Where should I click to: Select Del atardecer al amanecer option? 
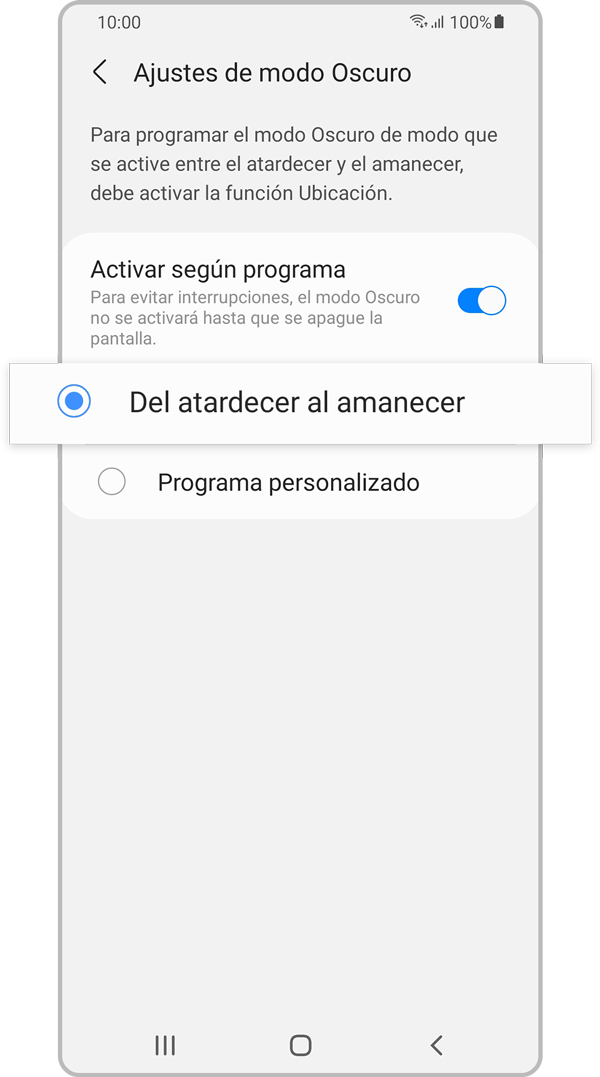click(x=75, y=402)
